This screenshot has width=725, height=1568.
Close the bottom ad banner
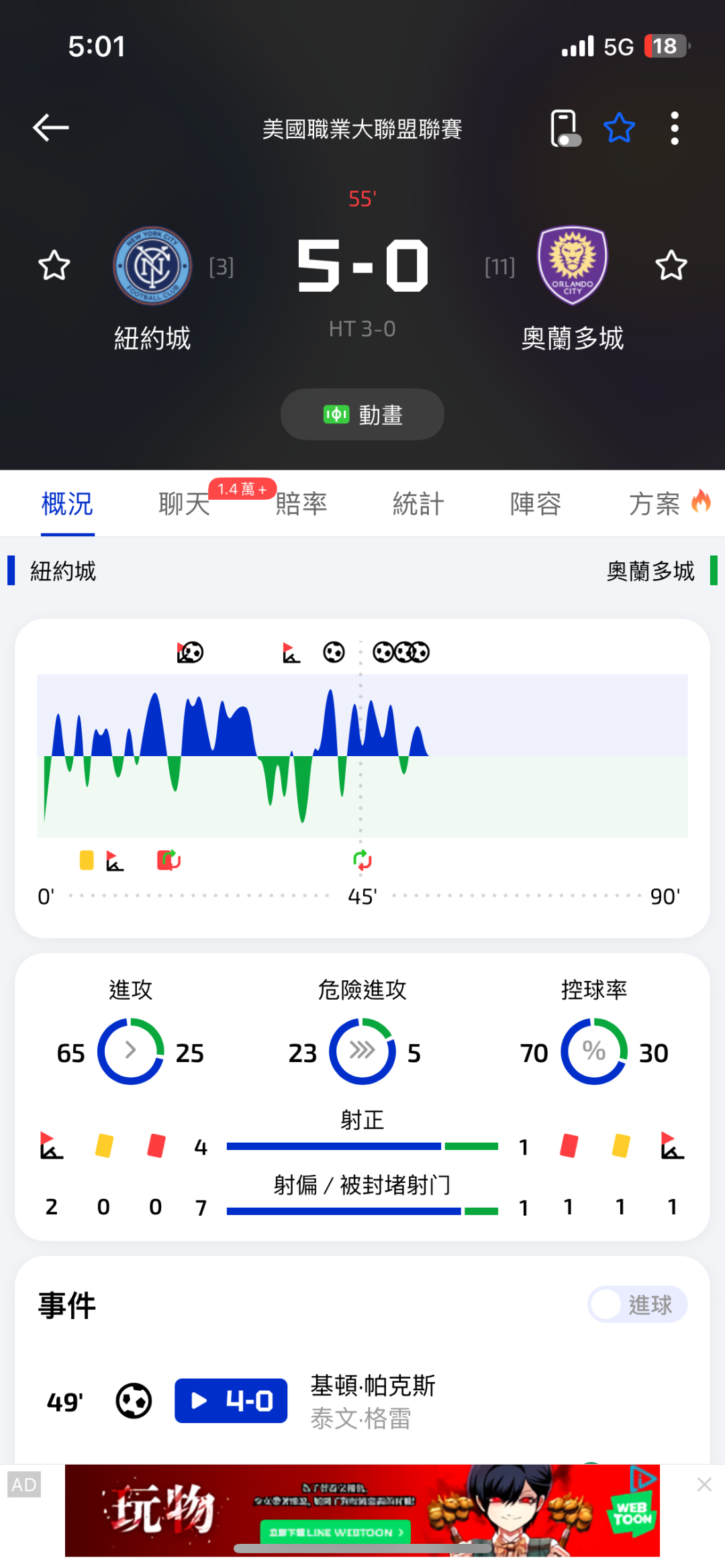704,1485
